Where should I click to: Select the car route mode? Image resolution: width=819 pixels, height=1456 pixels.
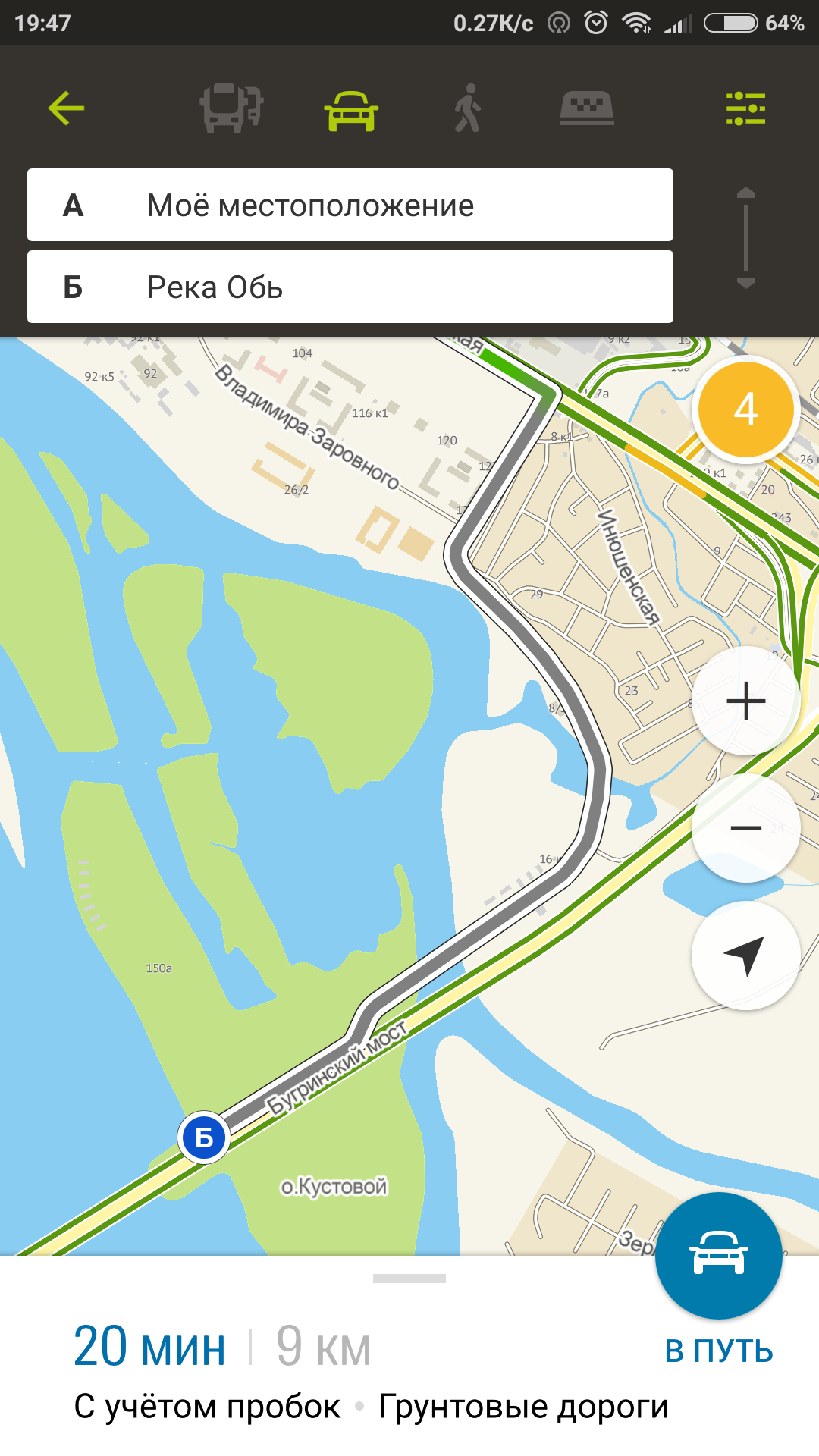click(x=351, y=110)
